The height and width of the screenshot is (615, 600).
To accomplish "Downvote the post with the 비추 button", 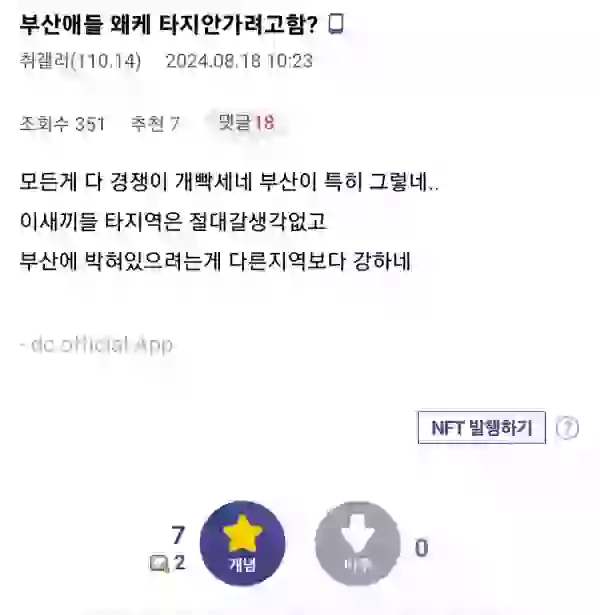I will click(x=357, y=544).
